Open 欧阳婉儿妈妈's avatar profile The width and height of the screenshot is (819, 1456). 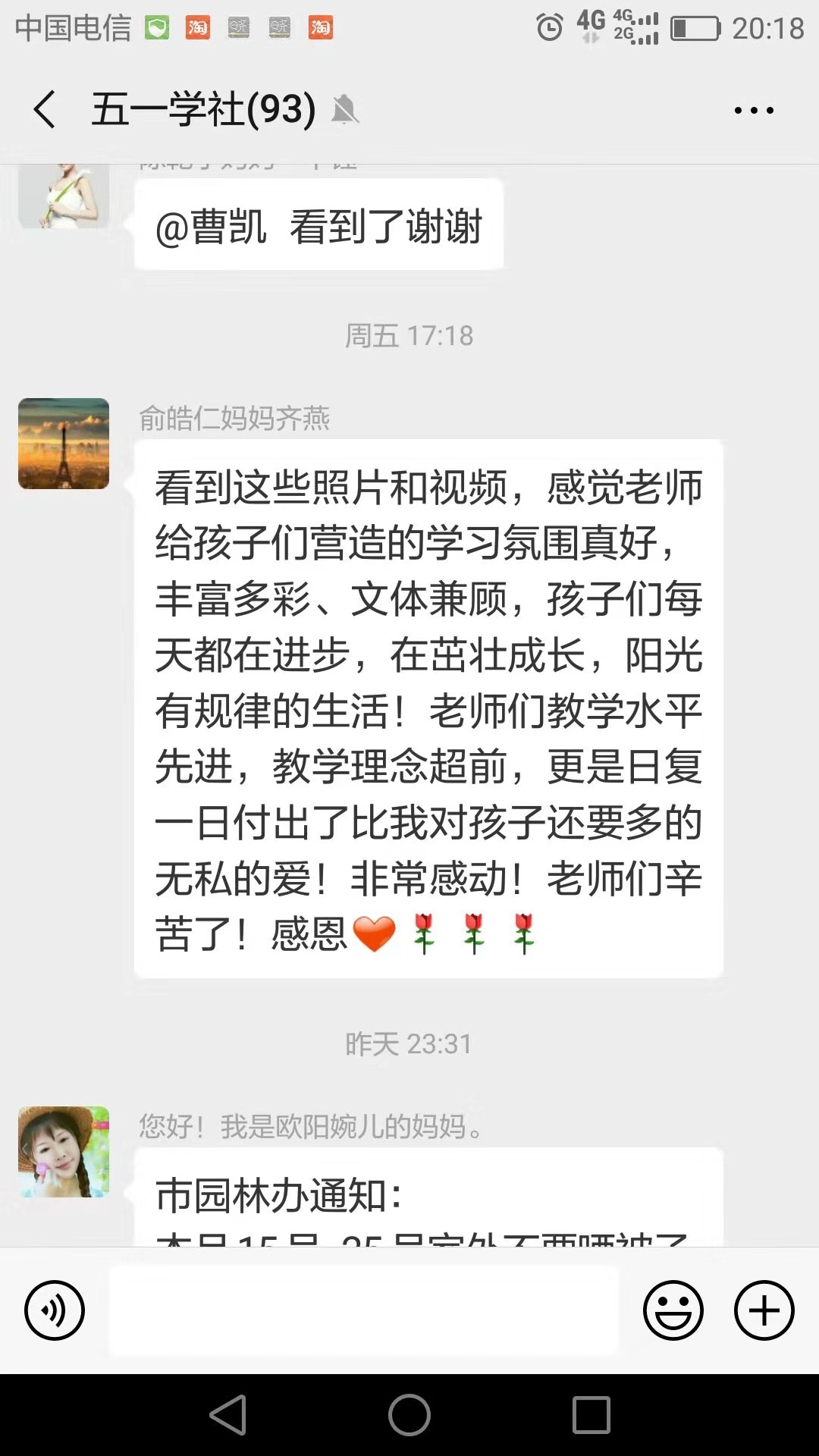coord(64,1151)
